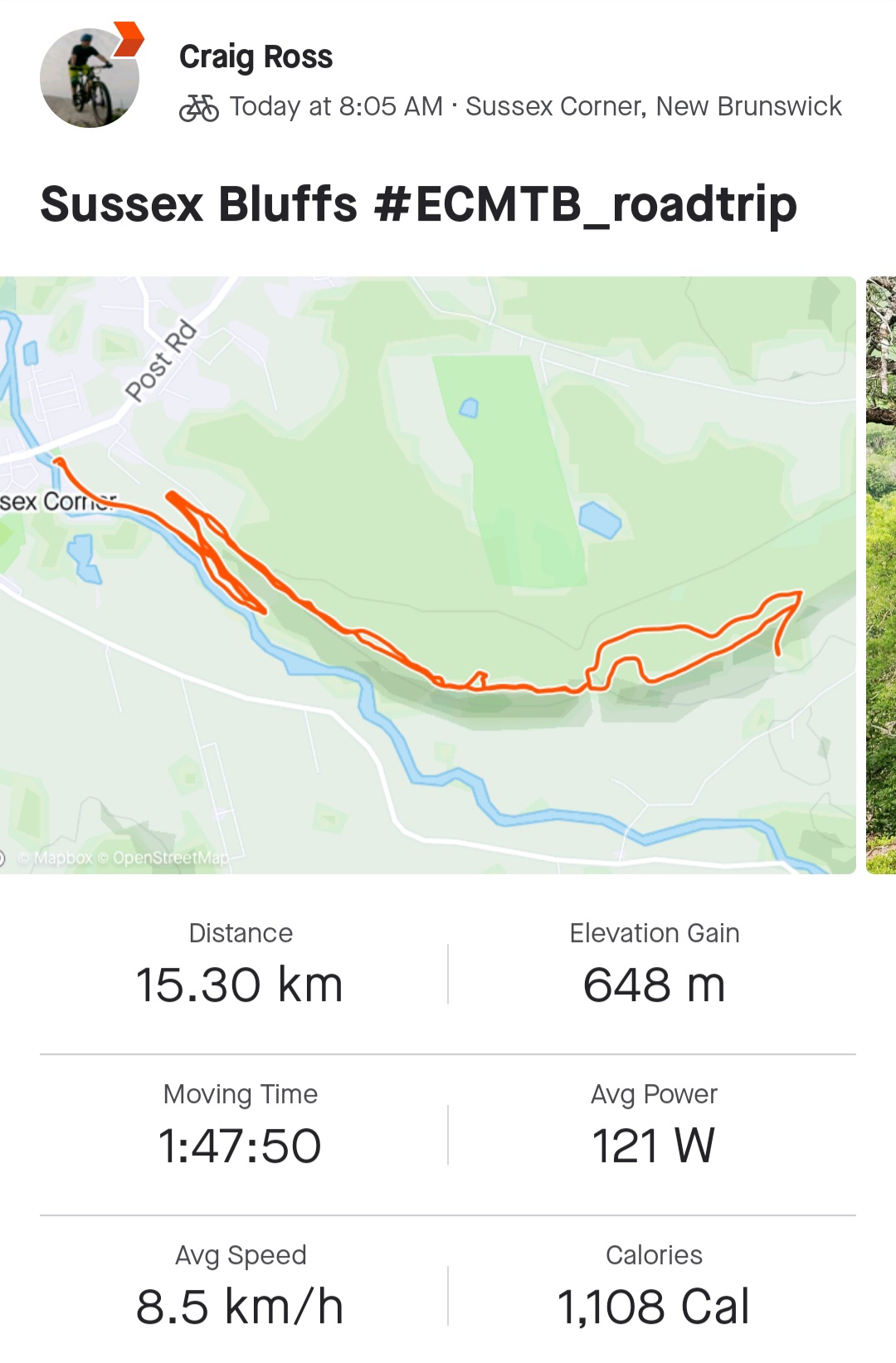
Task: Open Craig Ross's profile picture
Action: 89,78
